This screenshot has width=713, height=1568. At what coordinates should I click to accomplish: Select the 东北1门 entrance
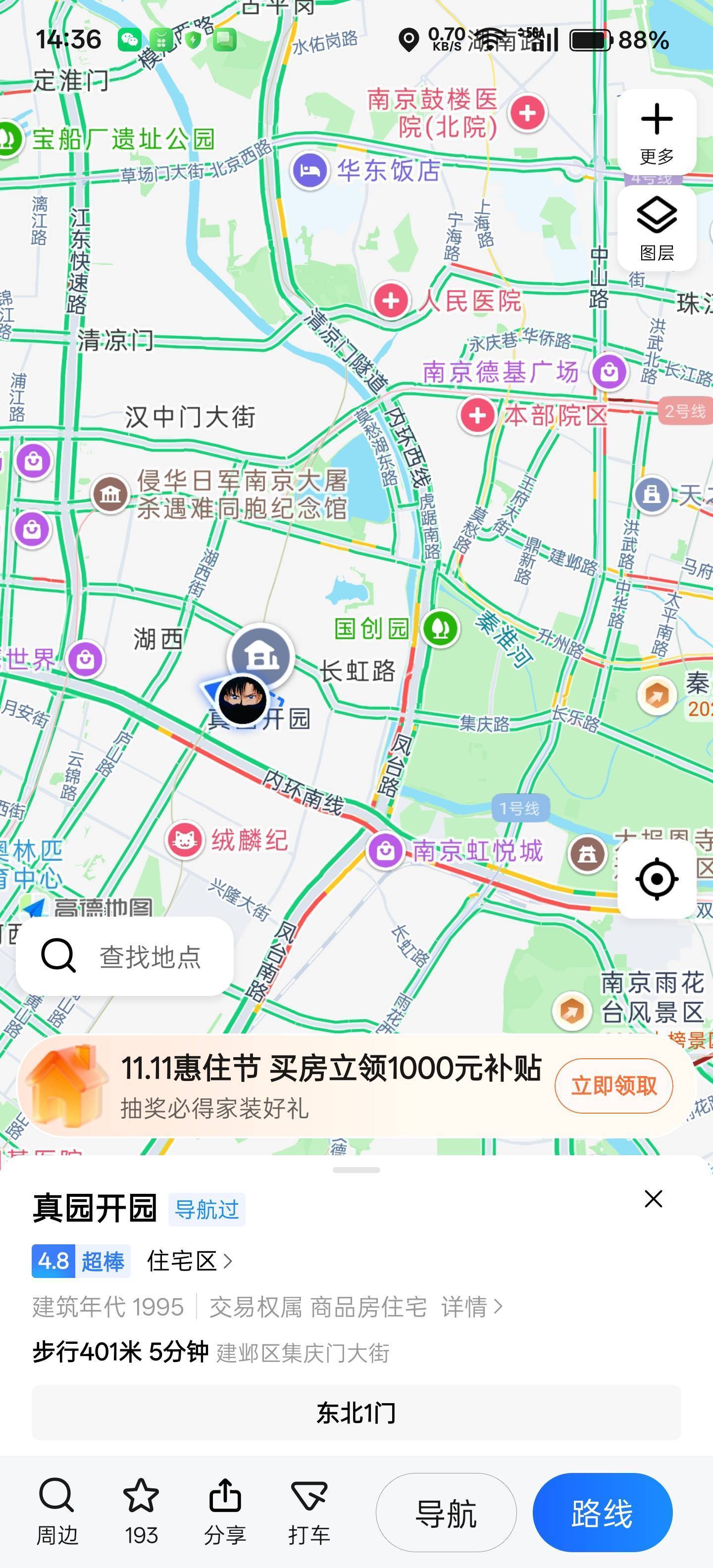(356, 1412)
